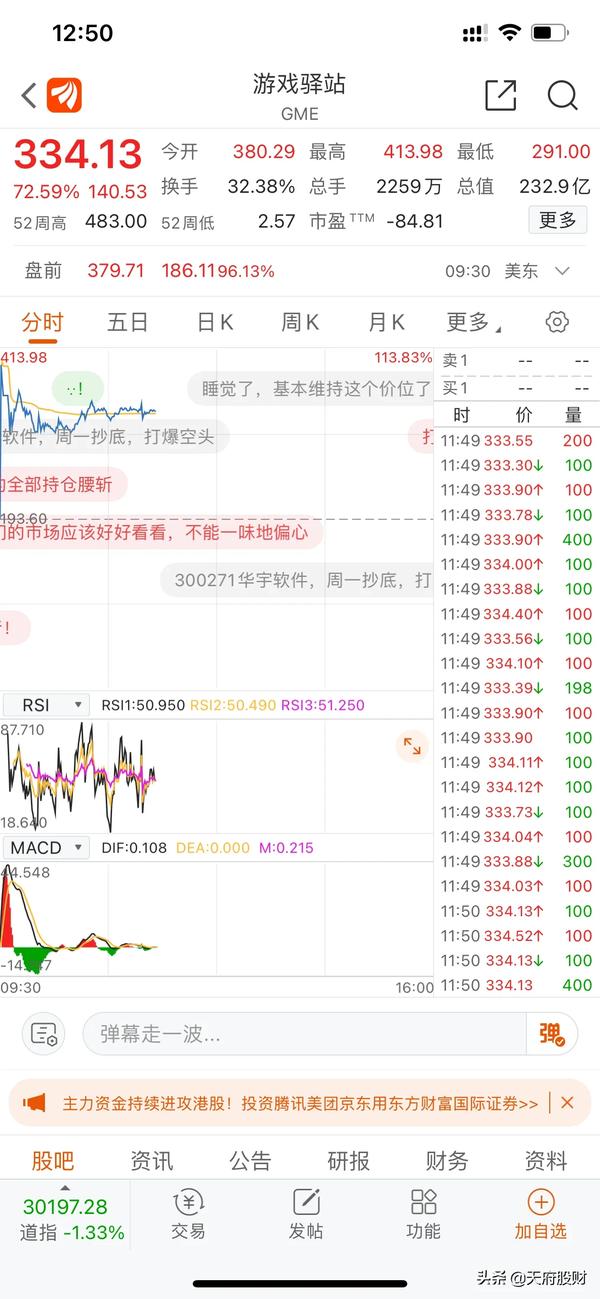
Task: Open the RSI indicator dropdown
Action: pyautogui.click(x=46, y=705)
